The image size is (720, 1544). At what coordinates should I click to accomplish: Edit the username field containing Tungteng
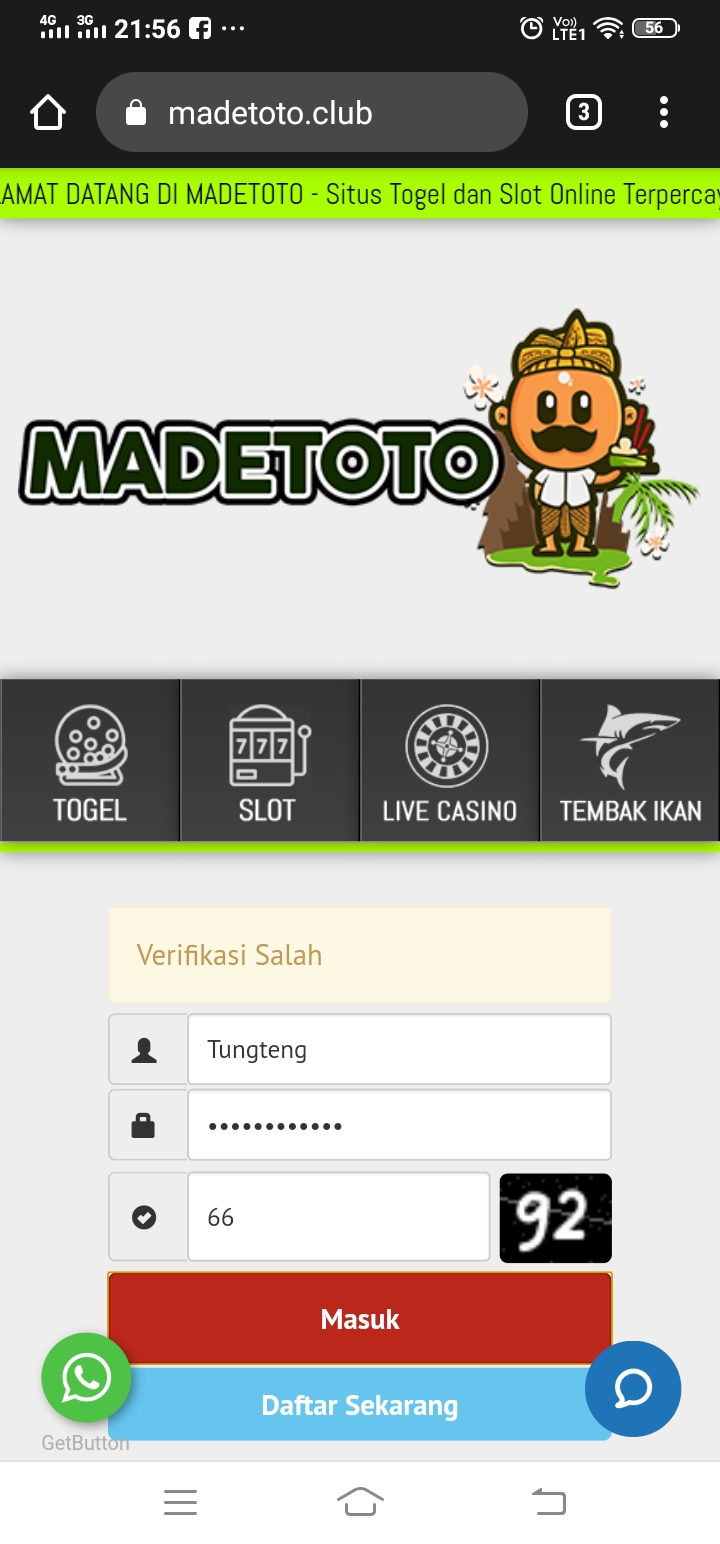[398, 1050]
